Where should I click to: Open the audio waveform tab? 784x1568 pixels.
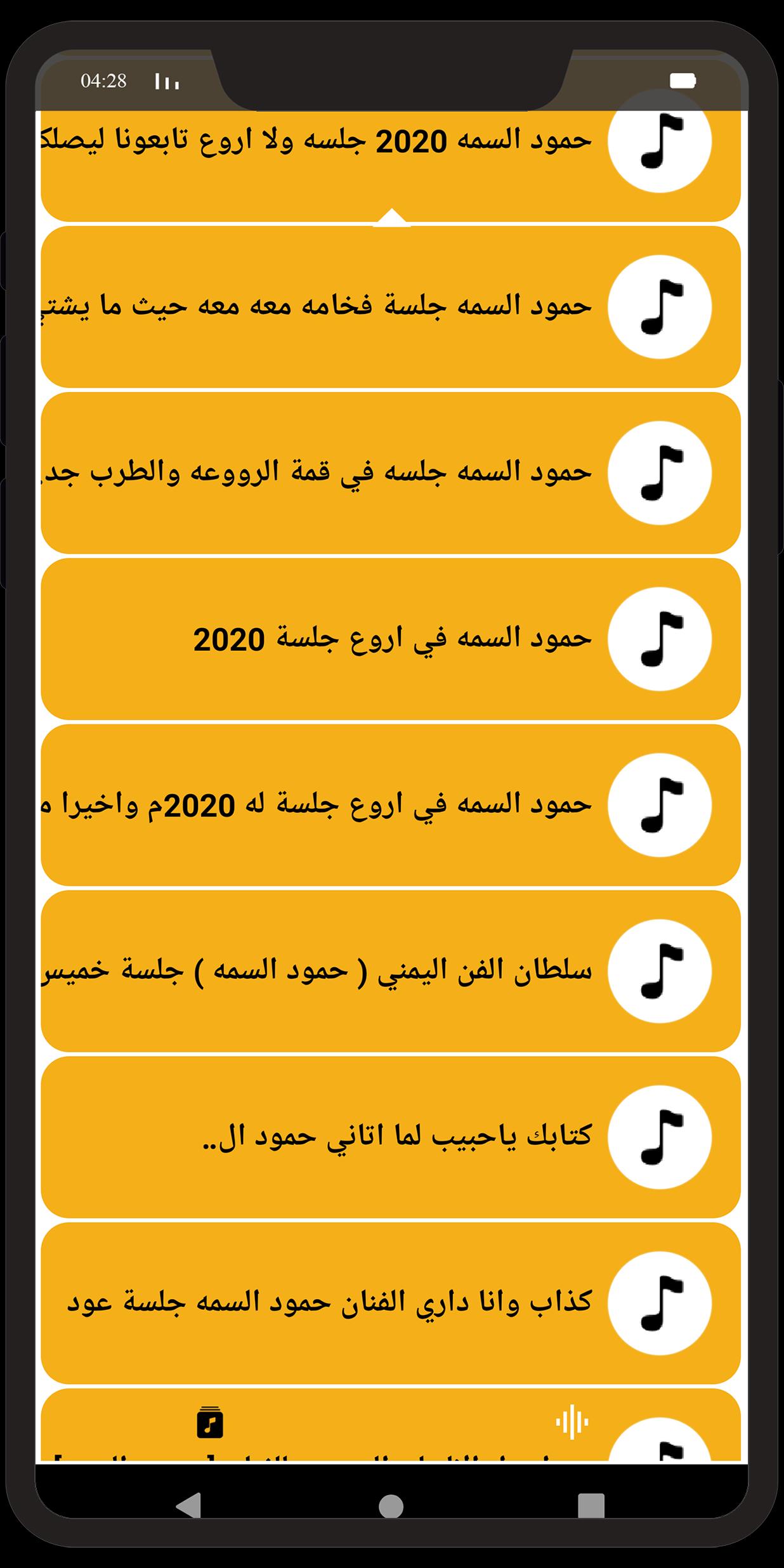tap(572, 1423)
